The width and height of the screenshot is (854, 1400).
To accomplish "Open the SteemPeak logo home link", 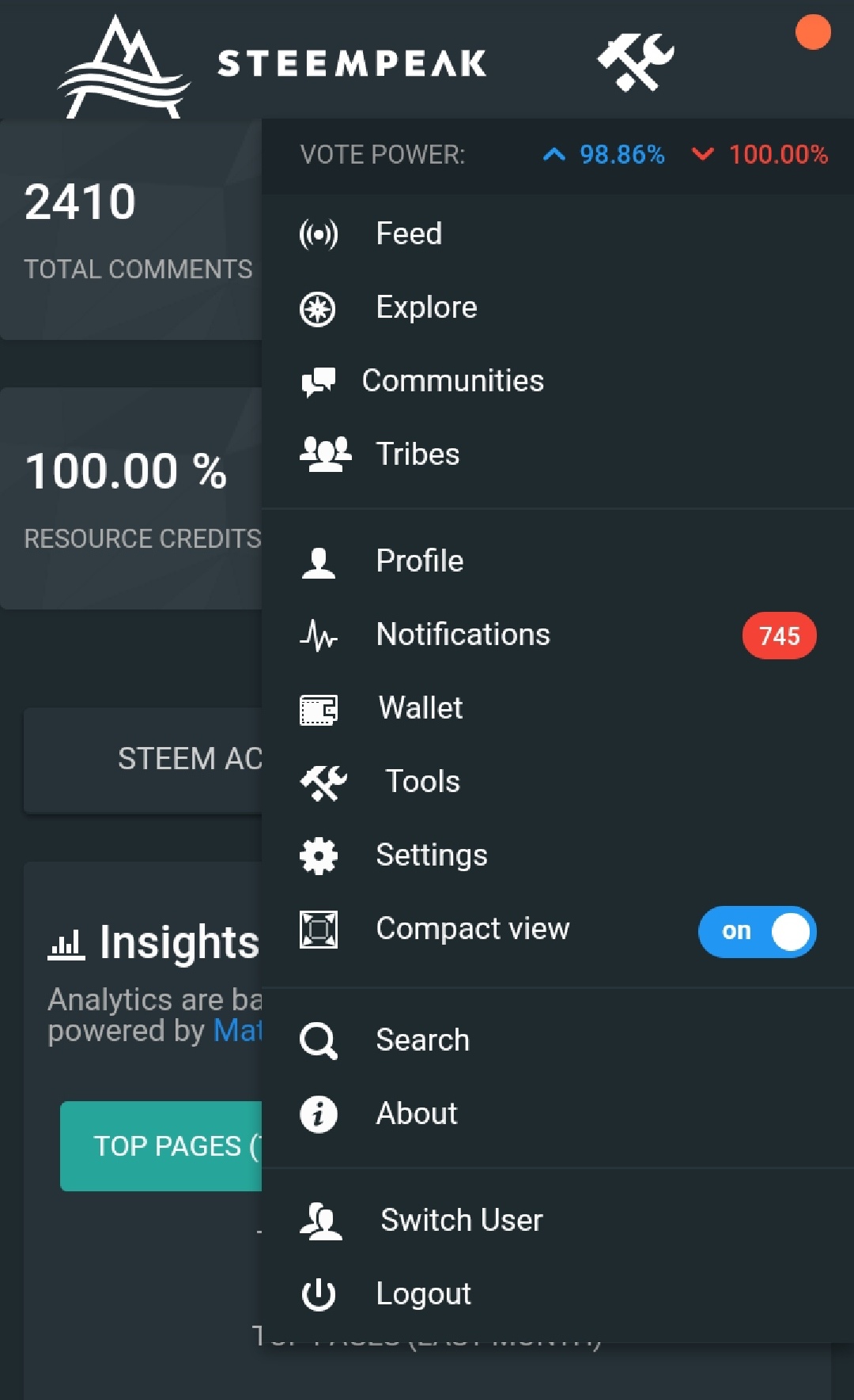I will click(x=272, y=65).
